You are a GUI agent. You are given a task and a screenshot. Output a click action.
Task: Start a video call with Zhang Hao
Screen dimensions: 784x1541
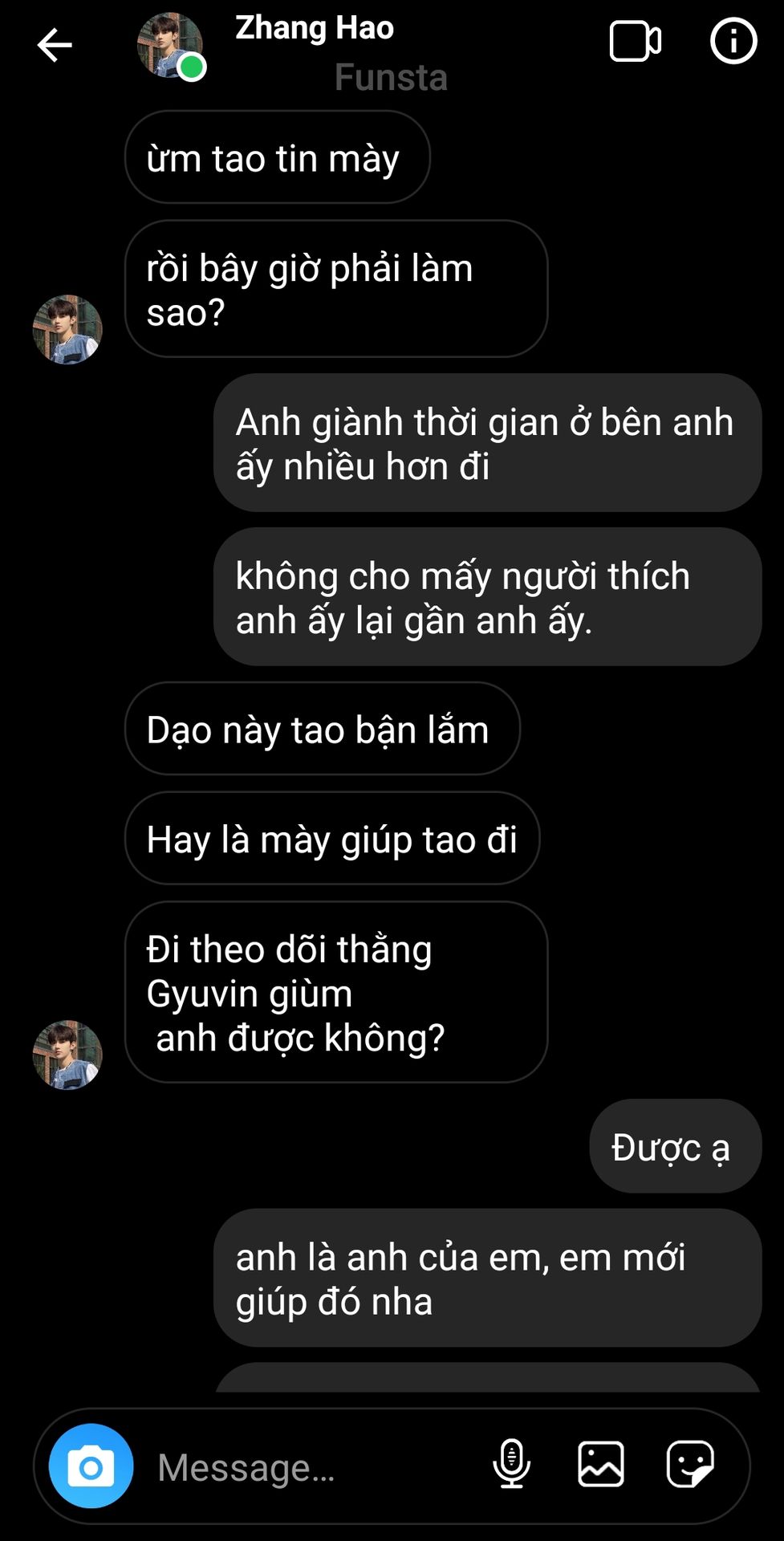point(635,42)
